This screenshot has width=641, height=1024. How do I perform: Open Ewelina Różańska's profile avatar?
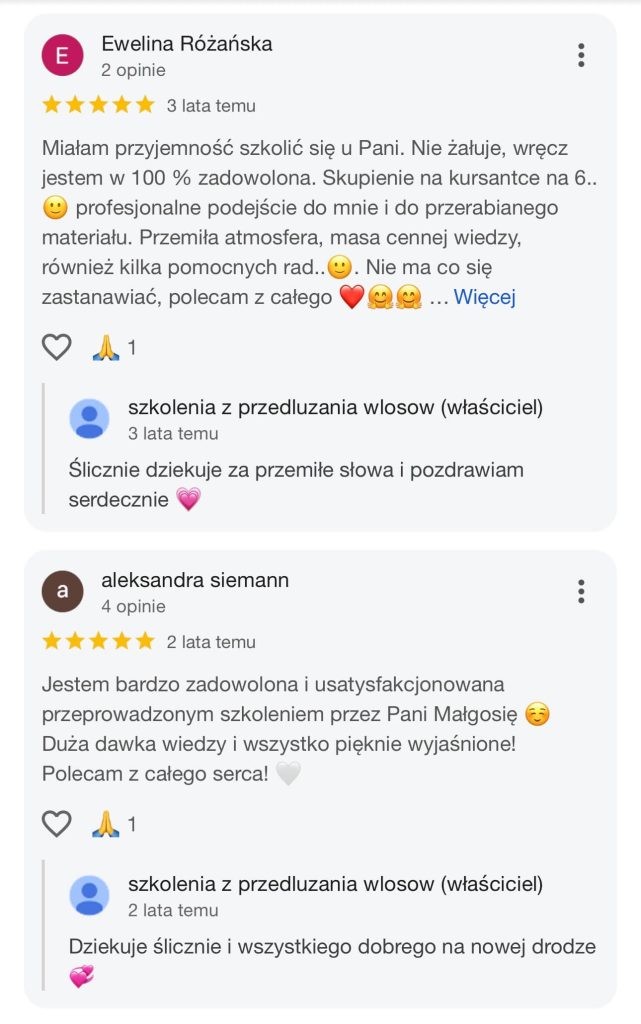point(62,56)
